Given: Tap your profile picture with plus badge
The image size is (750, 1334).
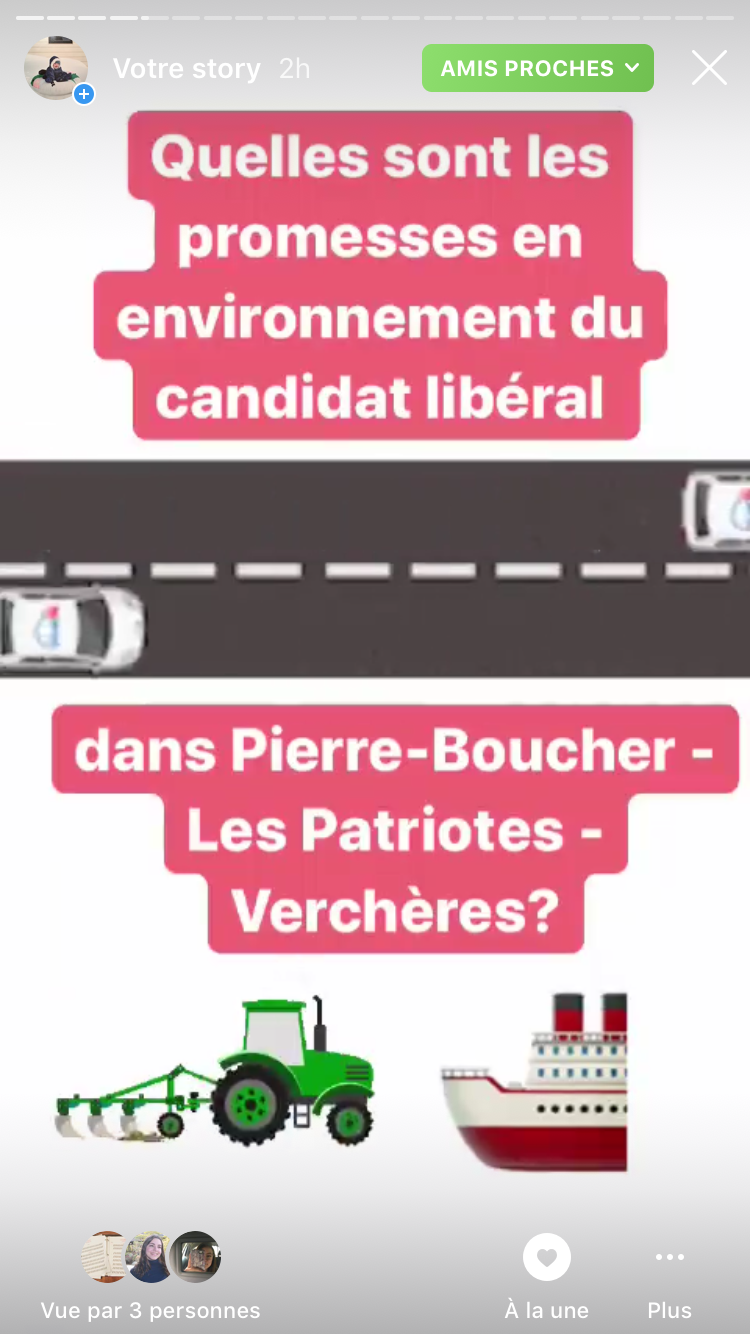Looking at the screenshot, I should [57, 69].
